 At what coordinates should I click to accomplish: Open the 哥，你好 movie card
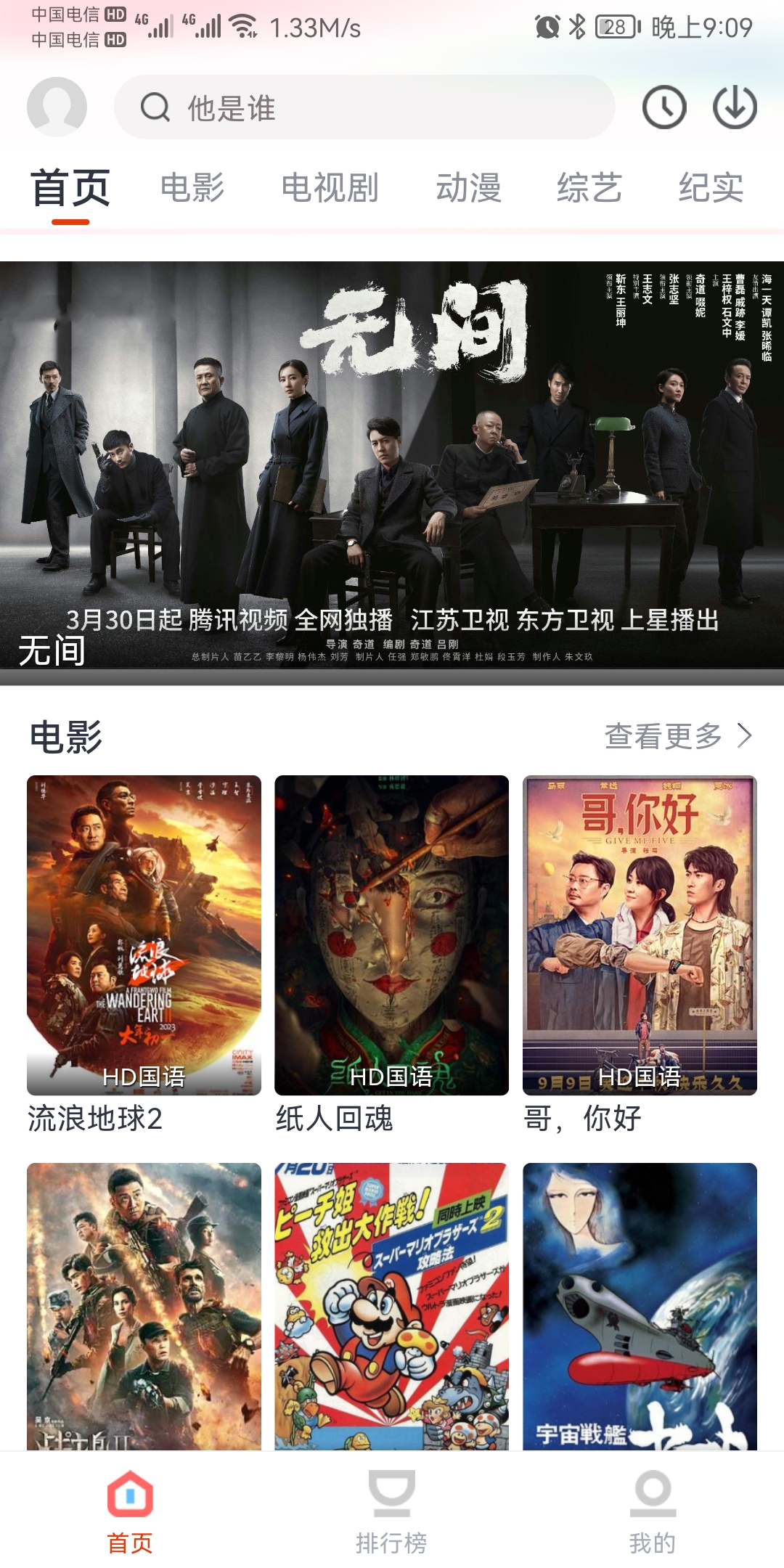tap(640, 935)
